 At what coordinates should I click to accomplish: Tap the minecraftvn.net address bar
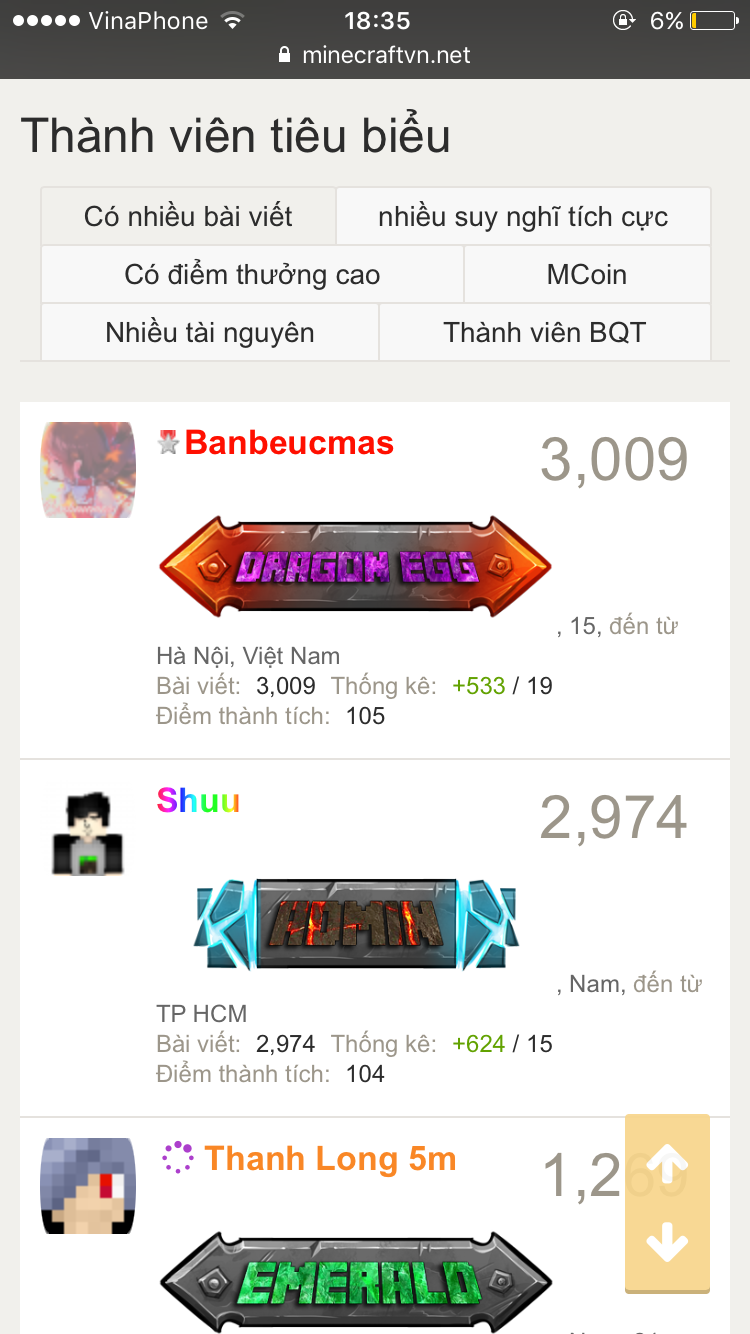[x=375, y=55]
